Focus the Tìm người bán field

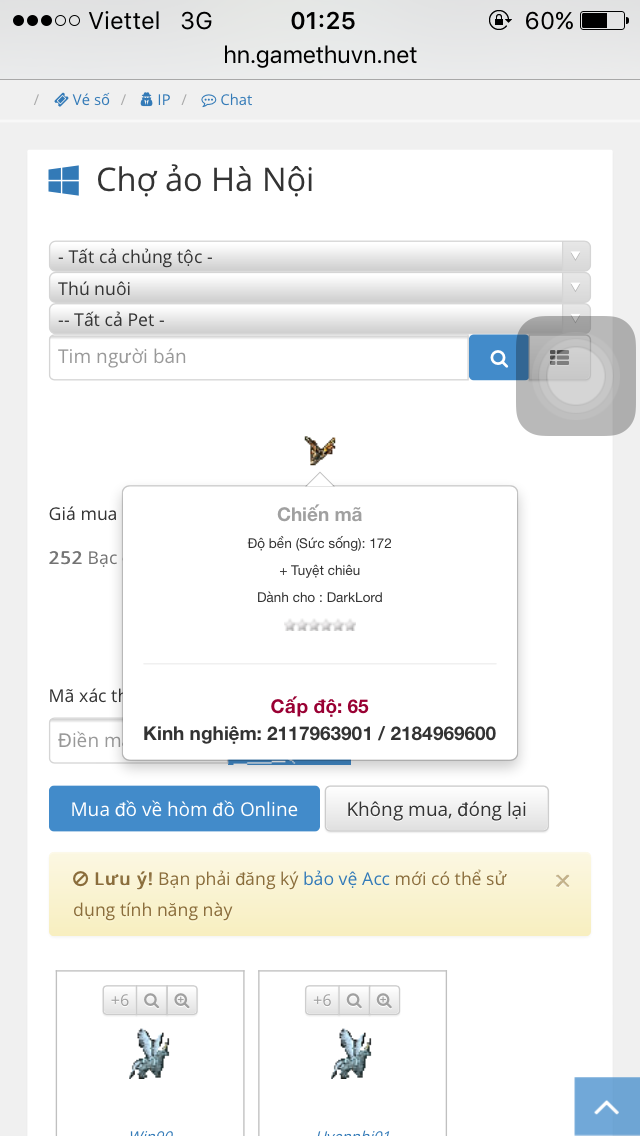[x=259, y=357]
